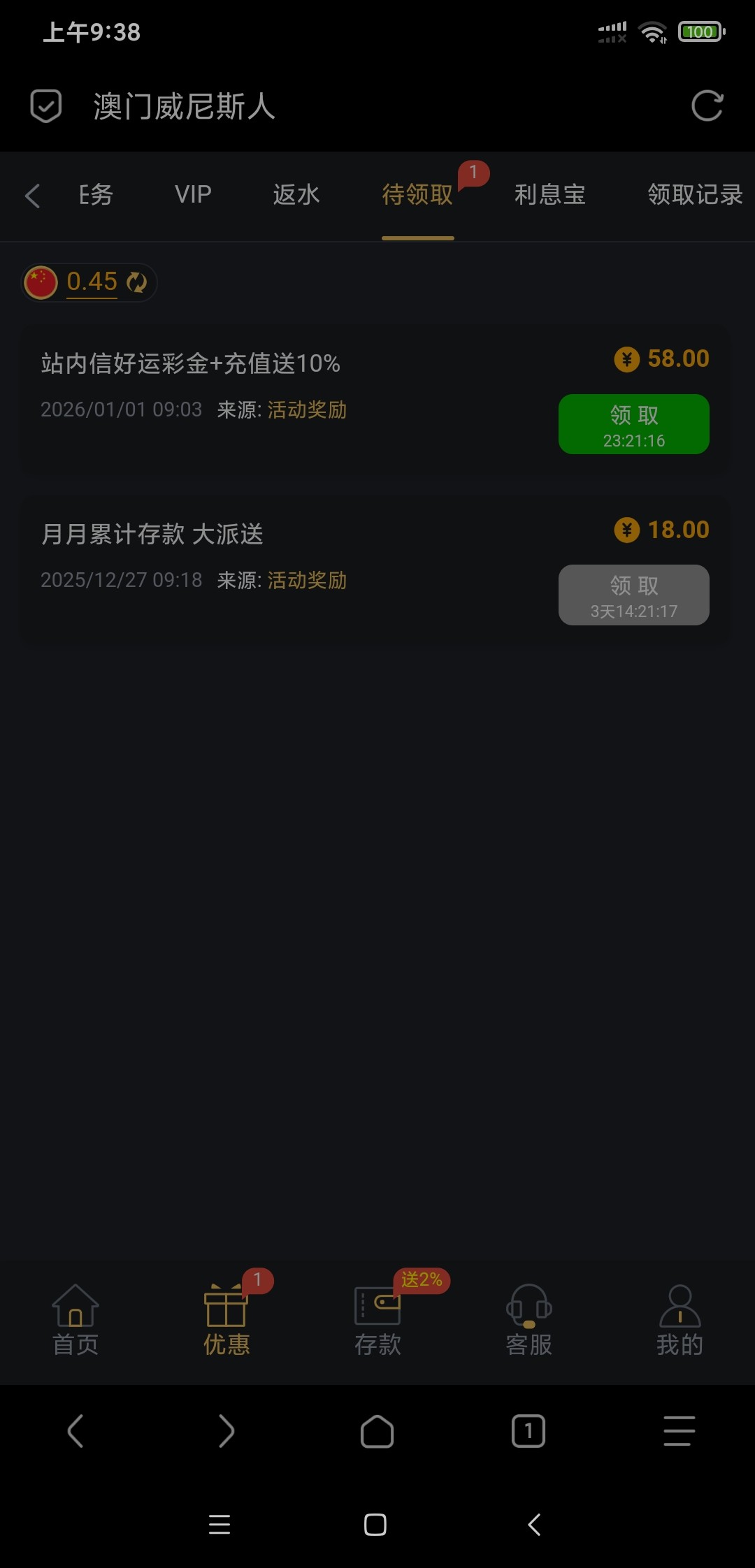This screenshot has width=755, height=1568.
Task: Open the browser's tab switcher
Action: click(x=528, y=1431)
